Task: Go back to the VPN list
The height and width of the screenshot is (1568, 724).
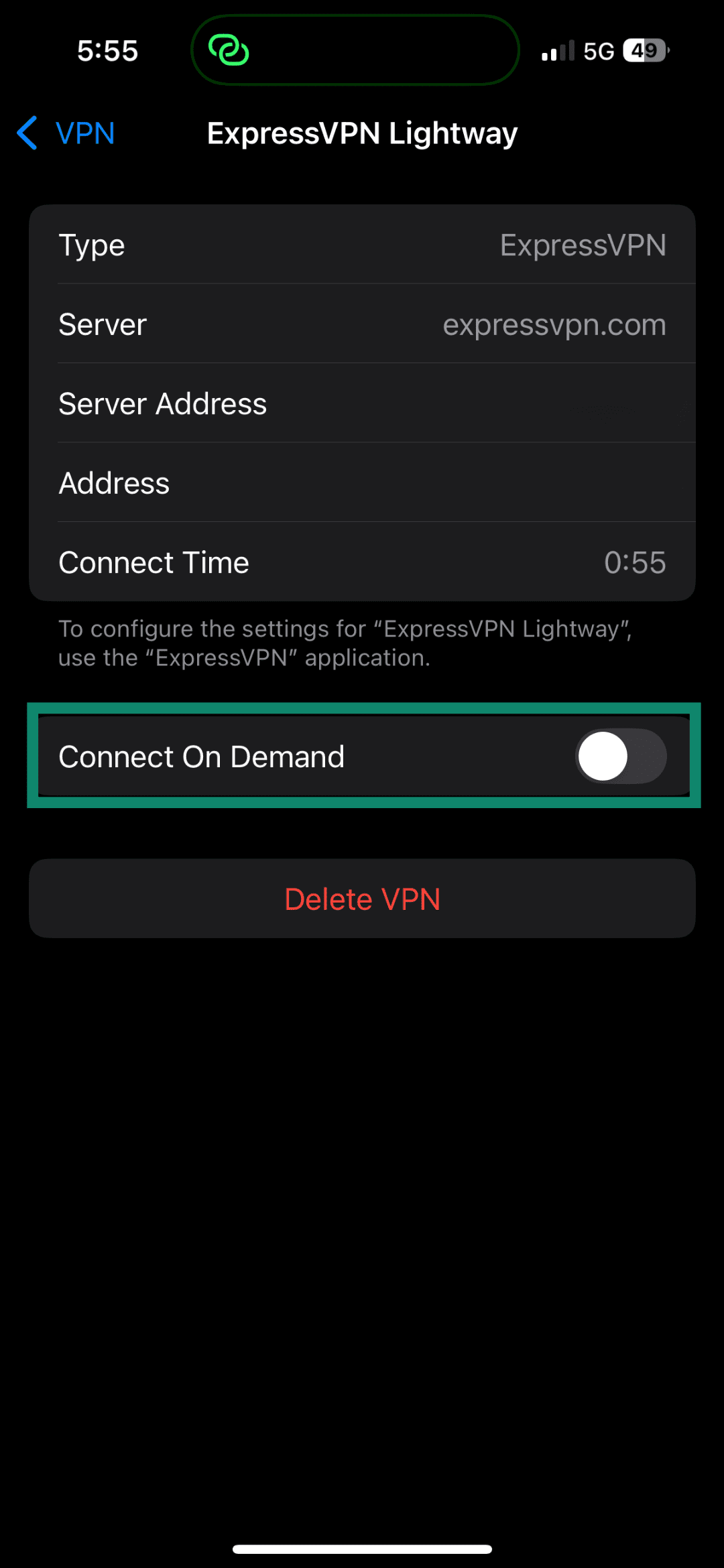Action: click(x=64, y=133)
